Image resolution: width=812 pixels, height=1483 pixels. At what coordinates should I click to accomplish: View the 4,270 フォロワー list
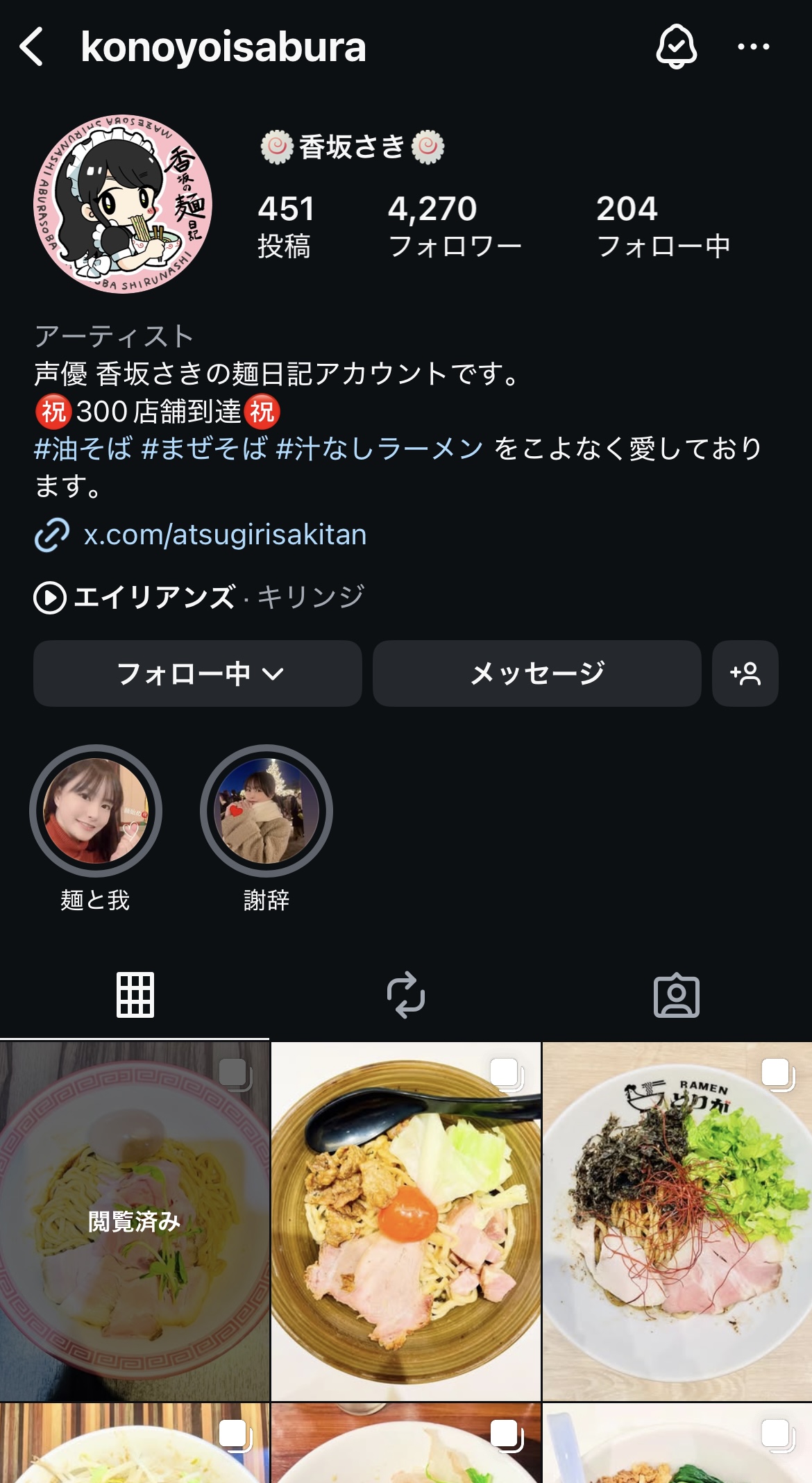click(454, 226)
